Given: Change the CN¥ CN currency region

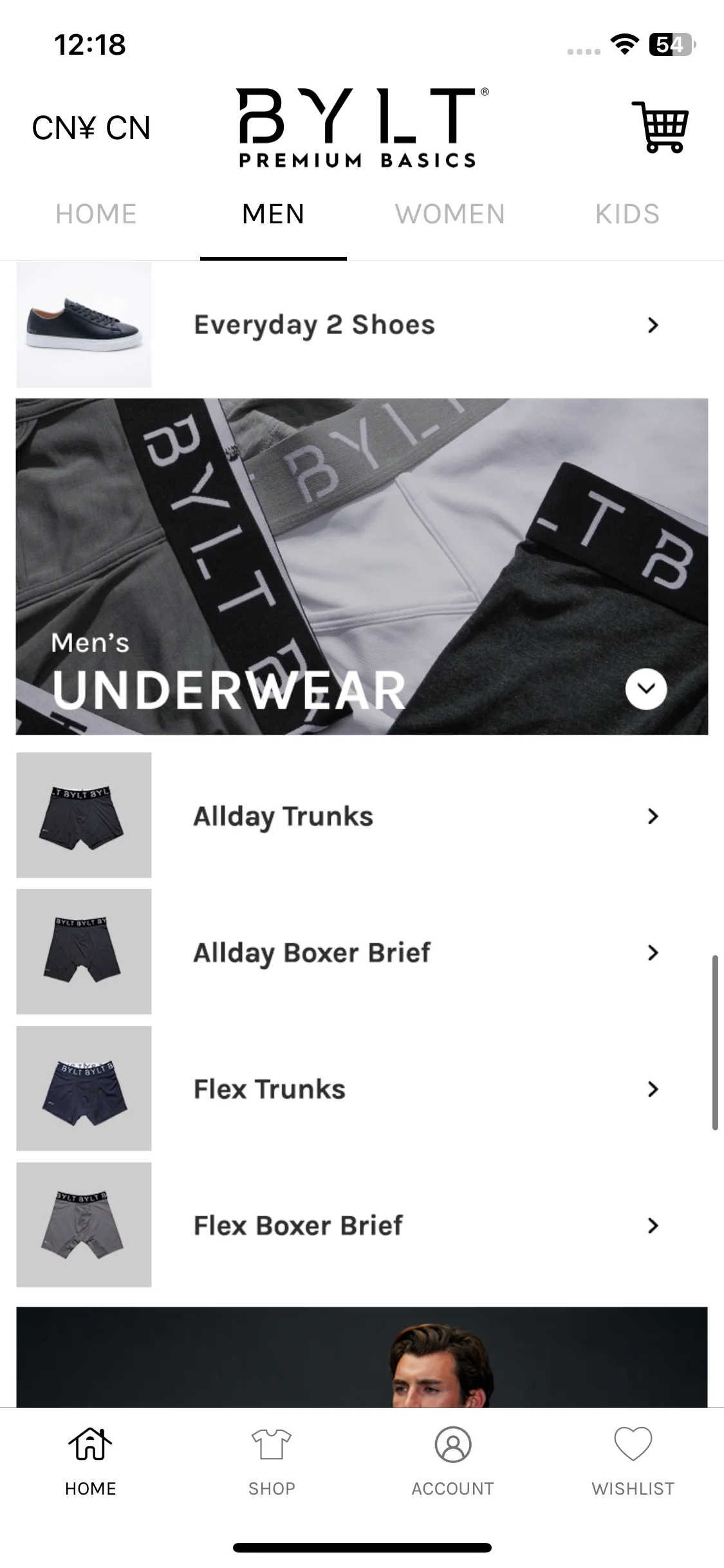Looking at the screenshot, I should pyautogui.click(x=91, y=127).
